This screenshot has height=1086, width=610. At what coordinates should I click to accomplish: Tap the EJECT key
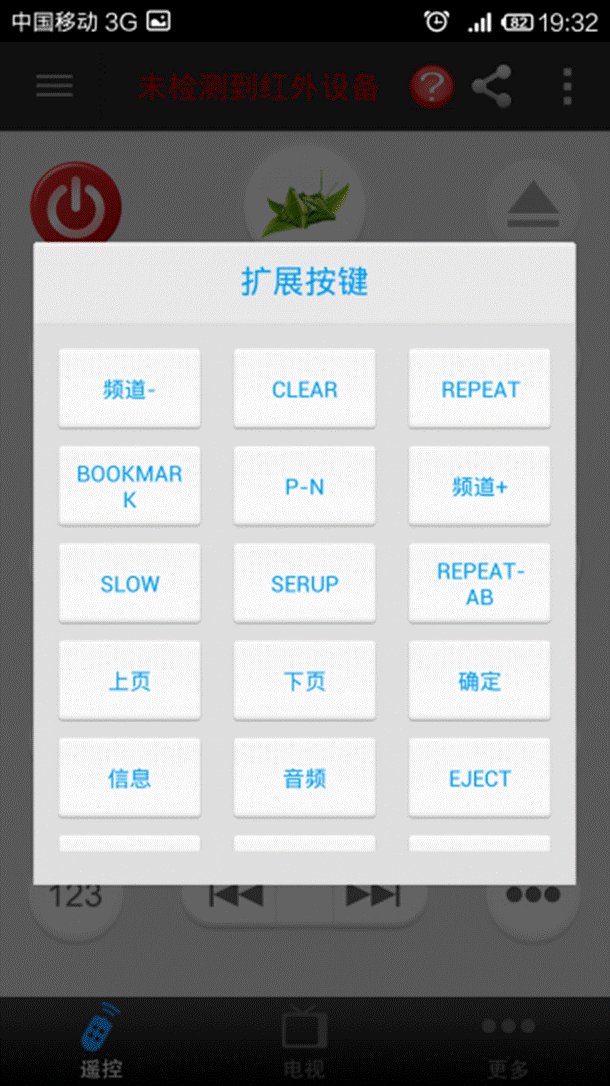point(479,778)
